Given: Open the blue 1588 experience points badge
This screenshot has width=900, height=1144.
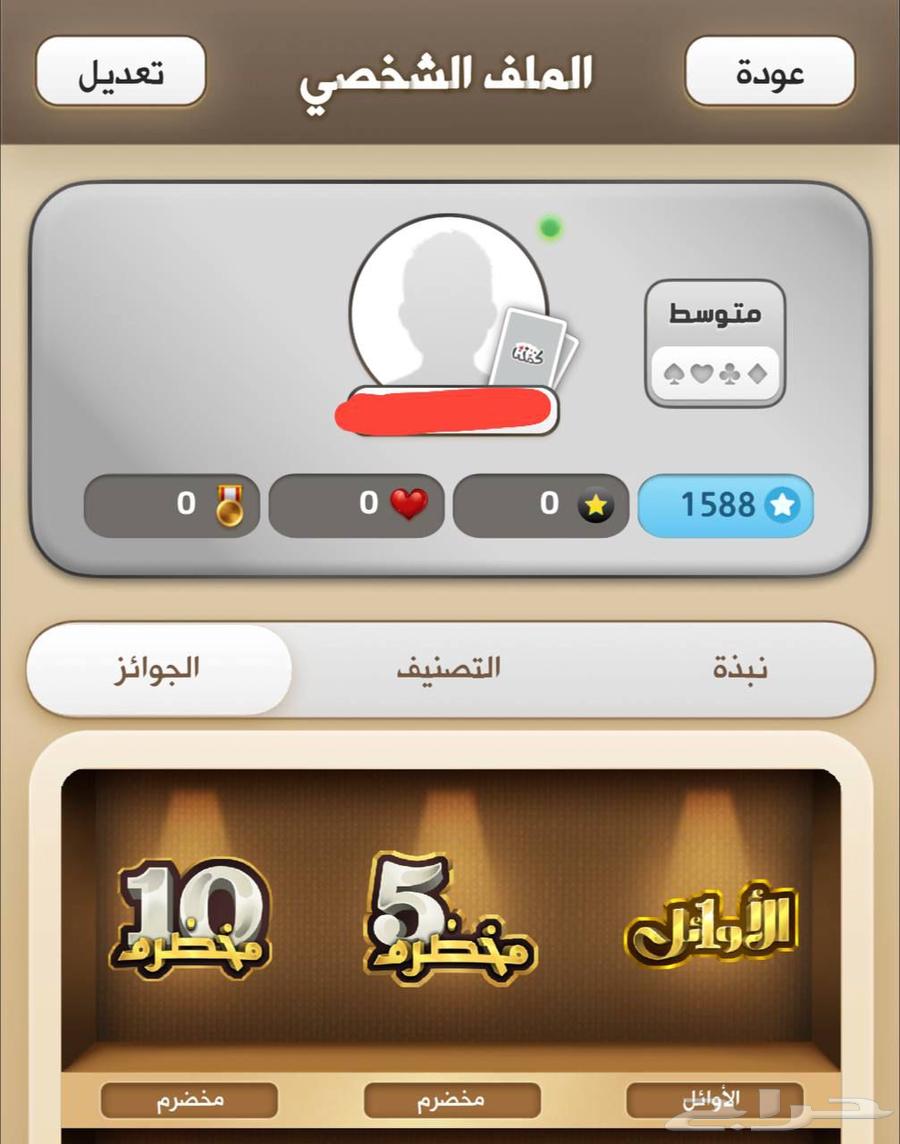Looking at the screenshot, I should click(x=725, y=505).
